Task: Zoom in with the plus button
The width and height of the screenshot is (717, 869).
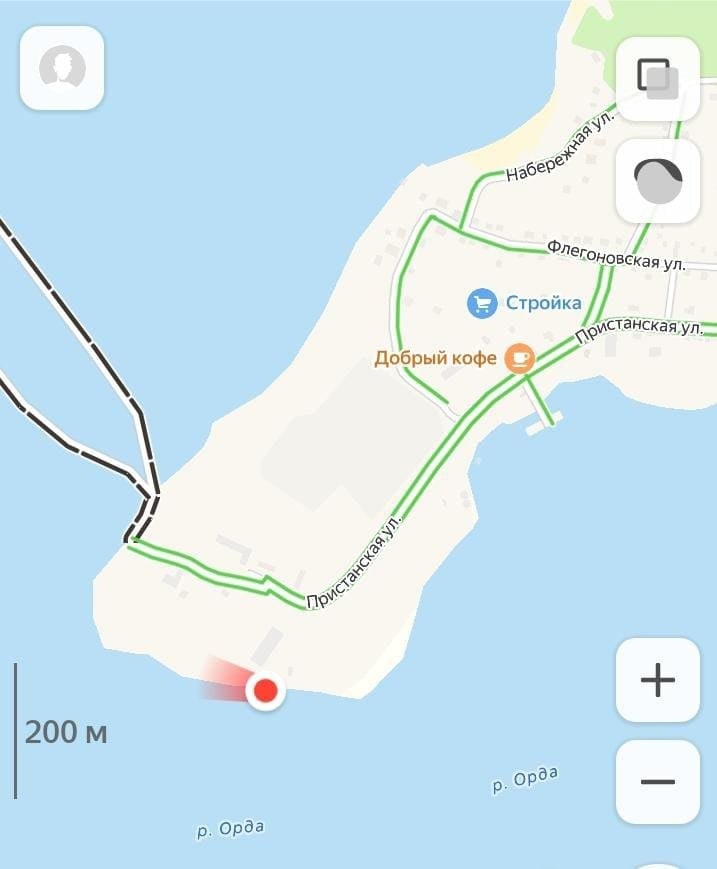Action: point(657,680)
